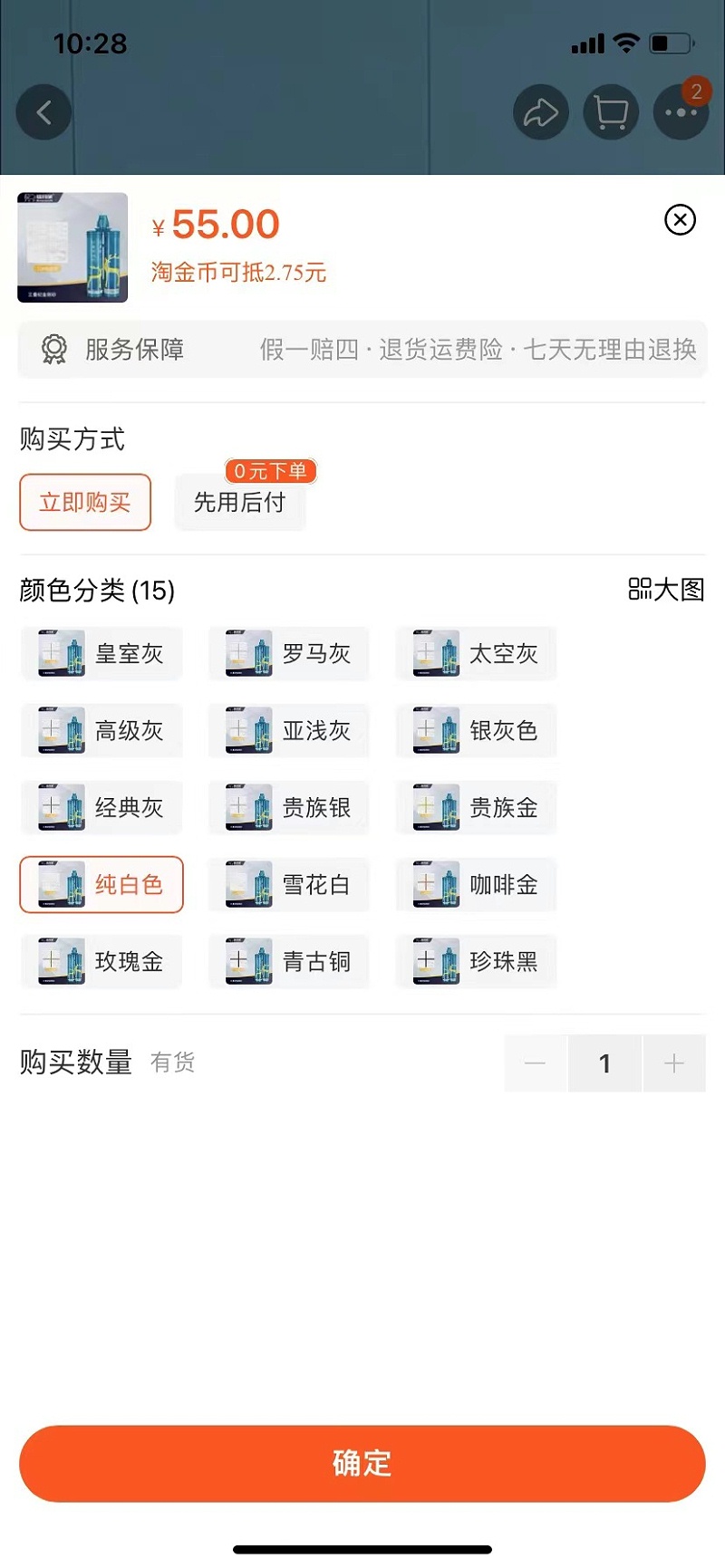Screen dimensions: 725x1568
Task: Increase quantity with the plus stepper
Action: tap(674, 1063)
